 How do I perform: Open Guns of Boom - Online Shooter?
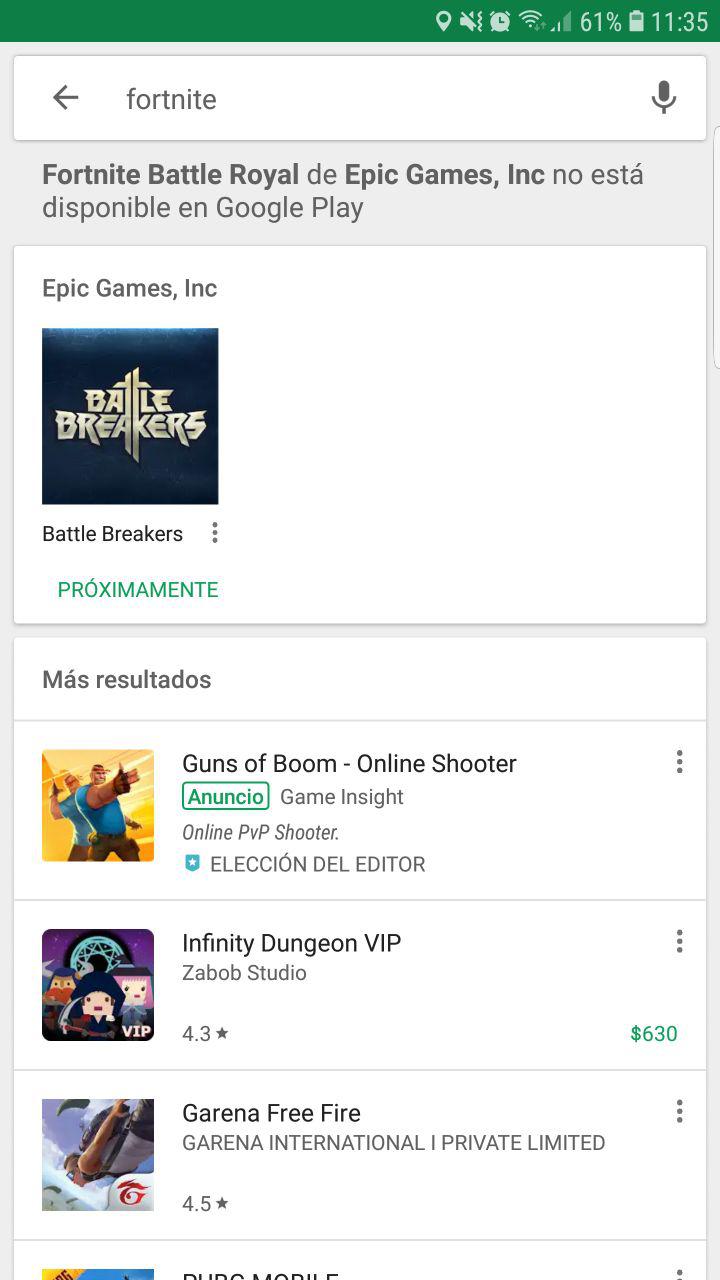349,764
